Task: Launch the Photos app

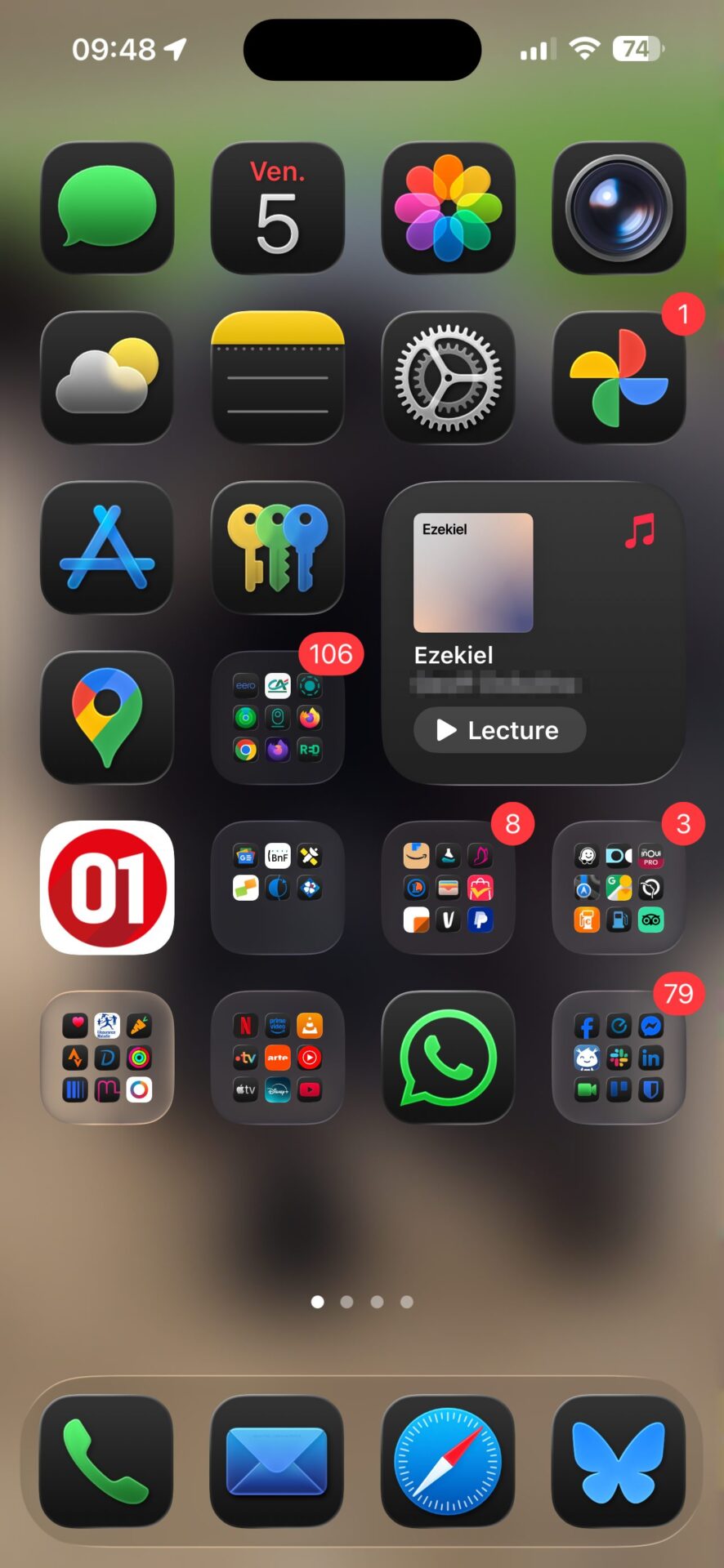Action: click(x=448, y=207)
